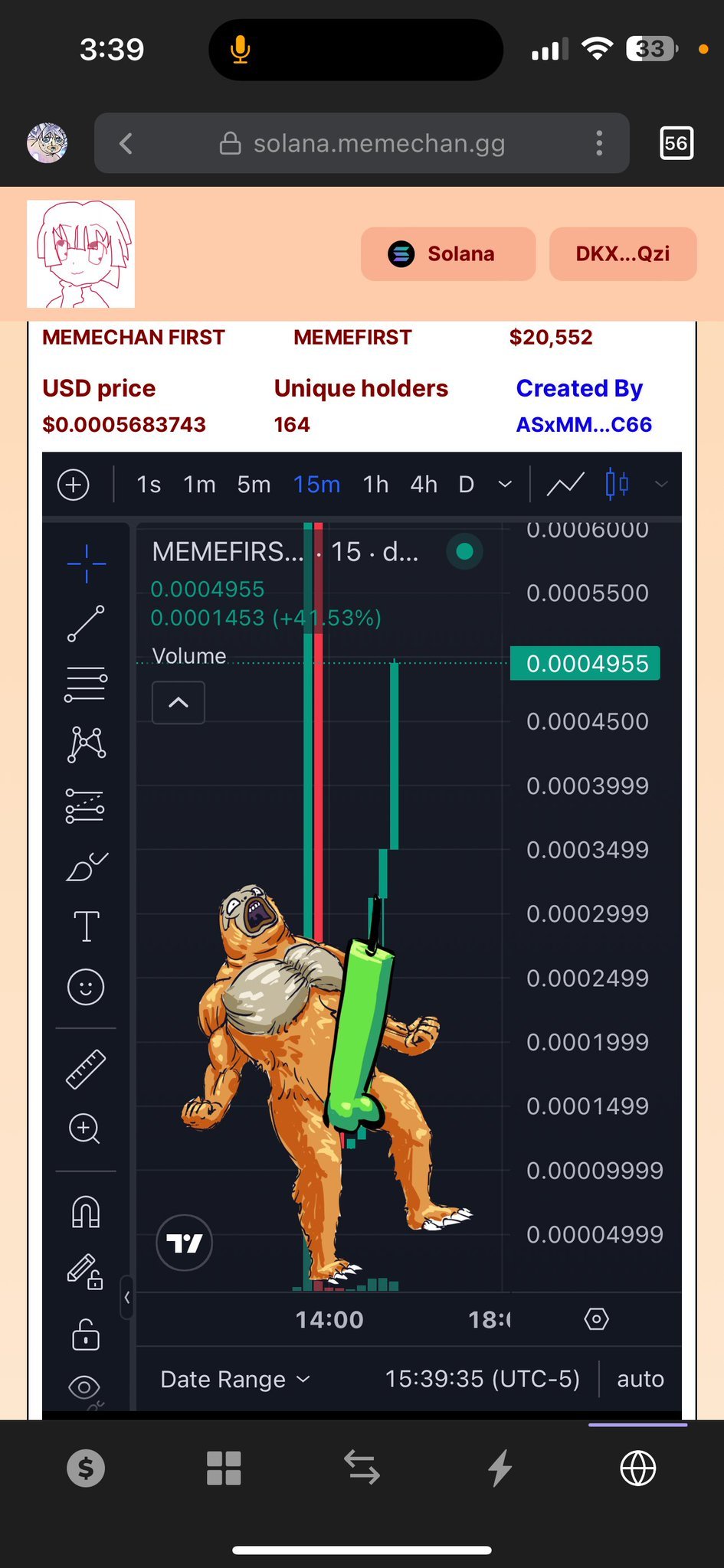Switch chart to daily D interval
This screenshot has height=1568, width=724.
coord(466,485)
